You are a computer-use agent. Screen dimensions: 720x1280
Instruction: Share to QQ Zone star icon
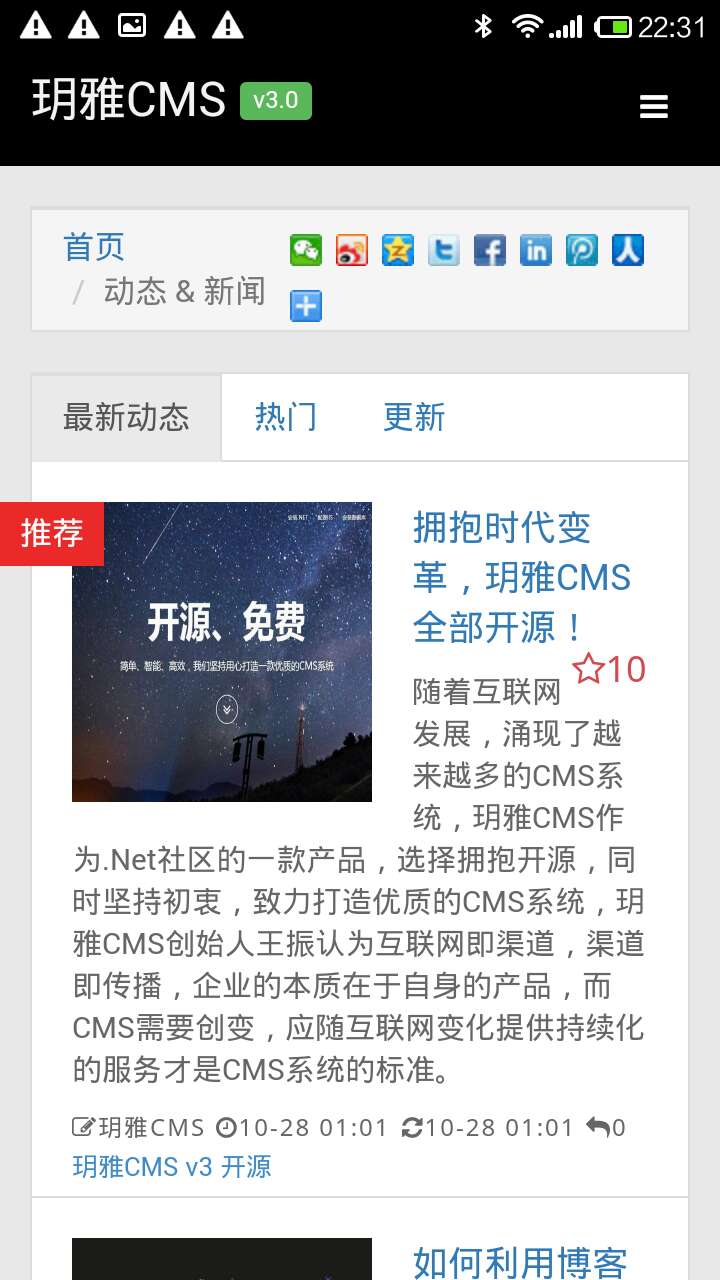coord(398,250)
